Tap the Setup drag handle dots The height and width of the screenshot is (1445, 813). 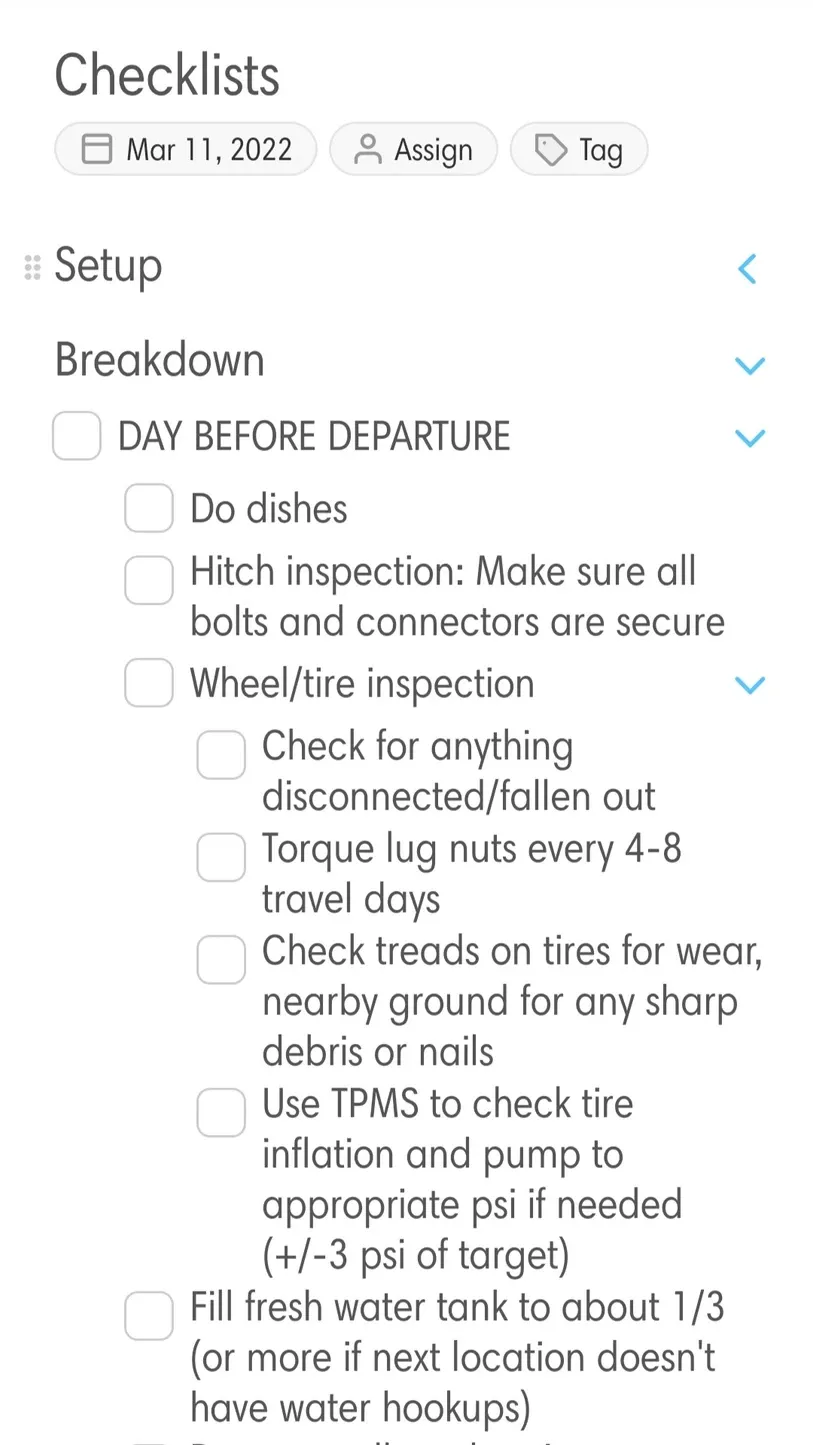pos(32,267)
